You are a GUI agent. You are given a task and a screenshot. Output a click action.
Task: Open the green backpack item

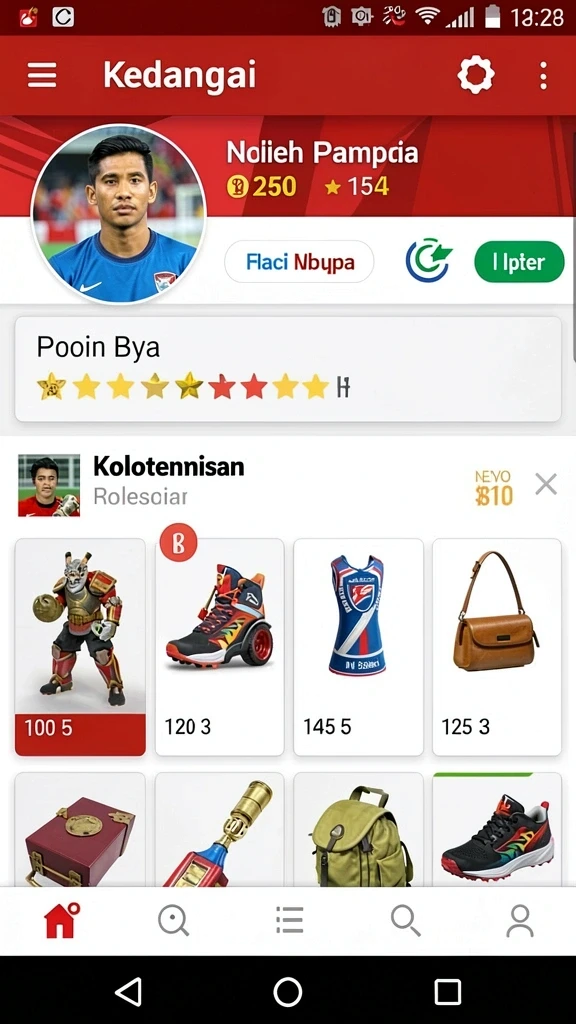358,829
